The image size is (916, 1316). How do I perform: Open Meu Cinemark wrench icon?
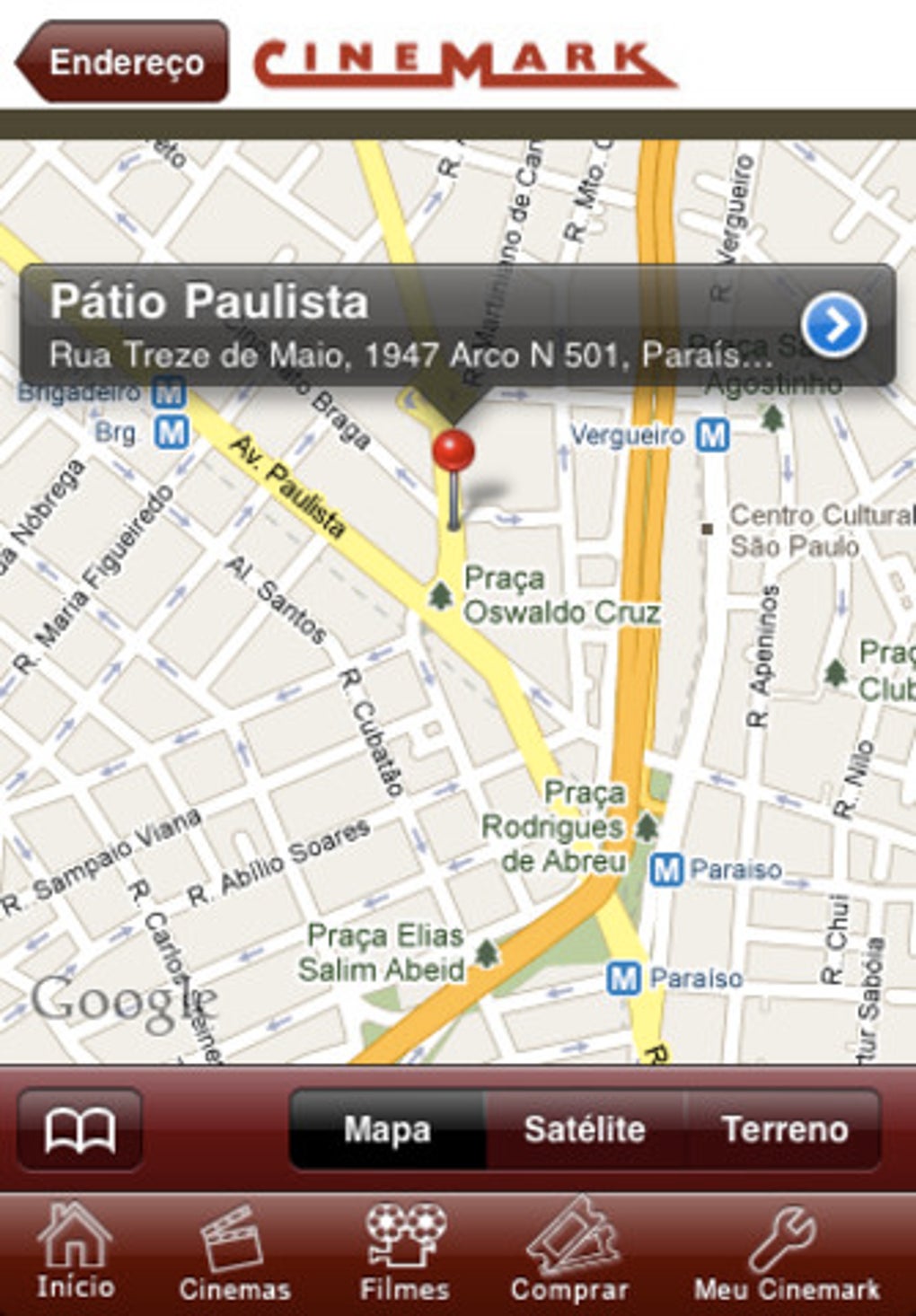point(784,1239)
